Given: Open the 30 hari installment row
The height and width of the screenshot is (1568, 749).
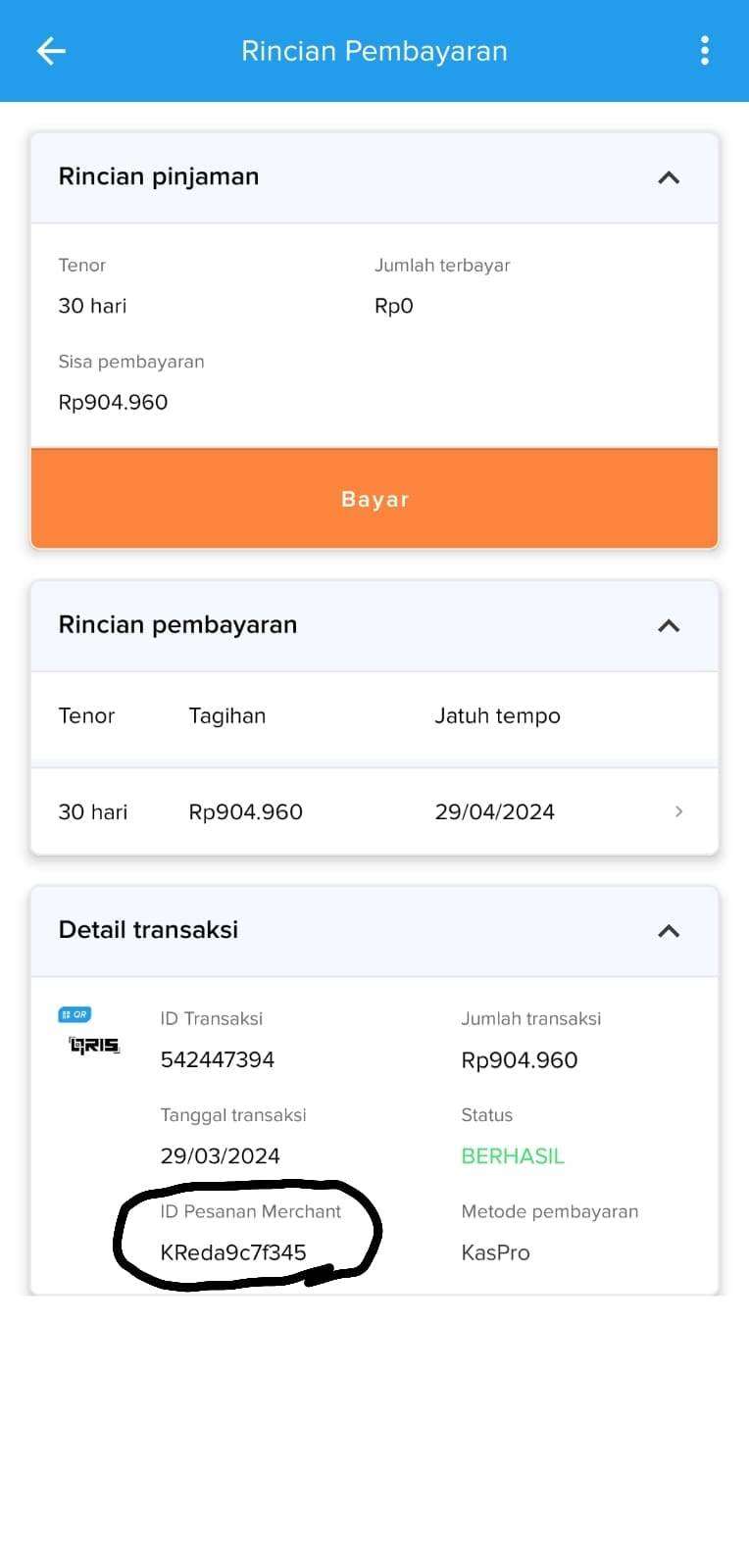Looking at the screenshot, I should [x=374, y=811].
